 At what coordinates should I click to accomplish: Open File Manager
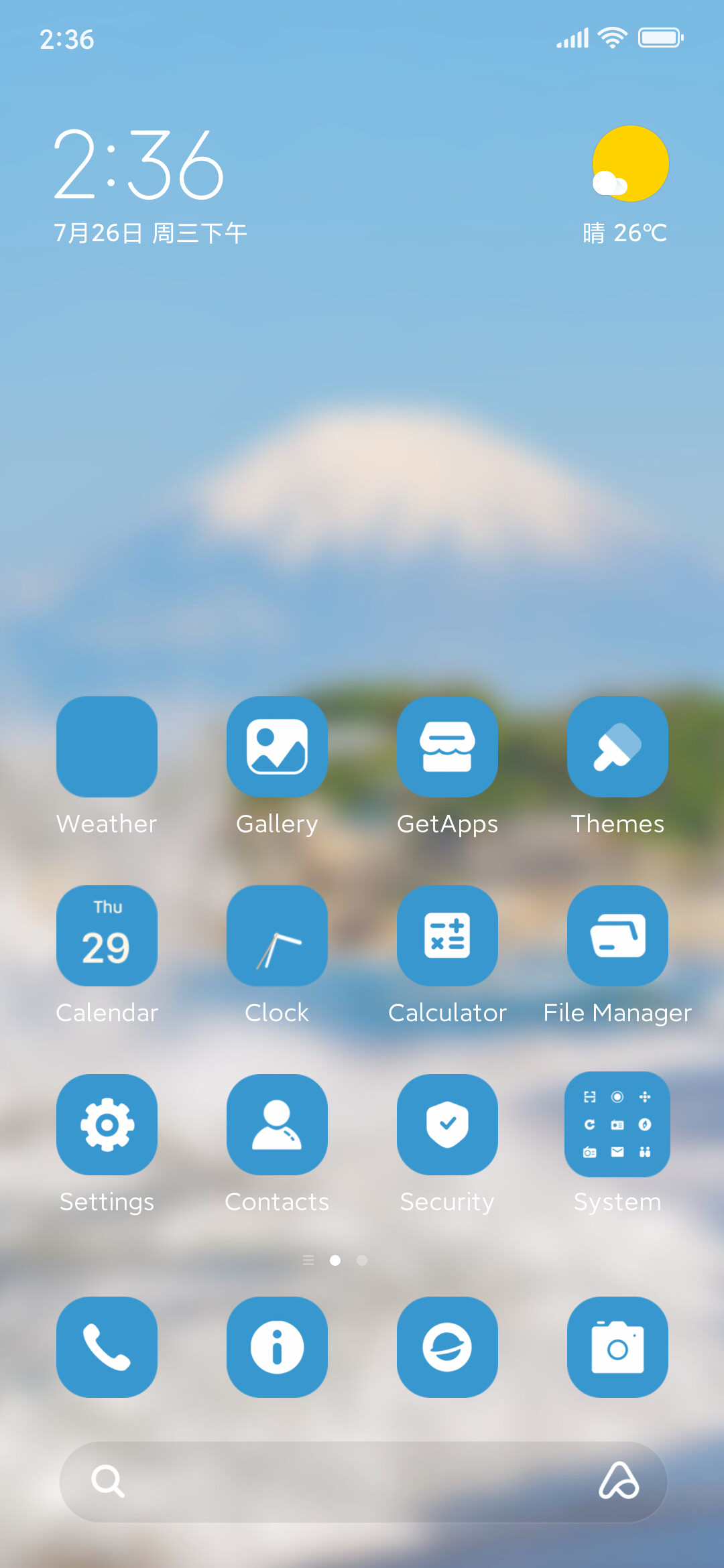(x=617, y=935)
